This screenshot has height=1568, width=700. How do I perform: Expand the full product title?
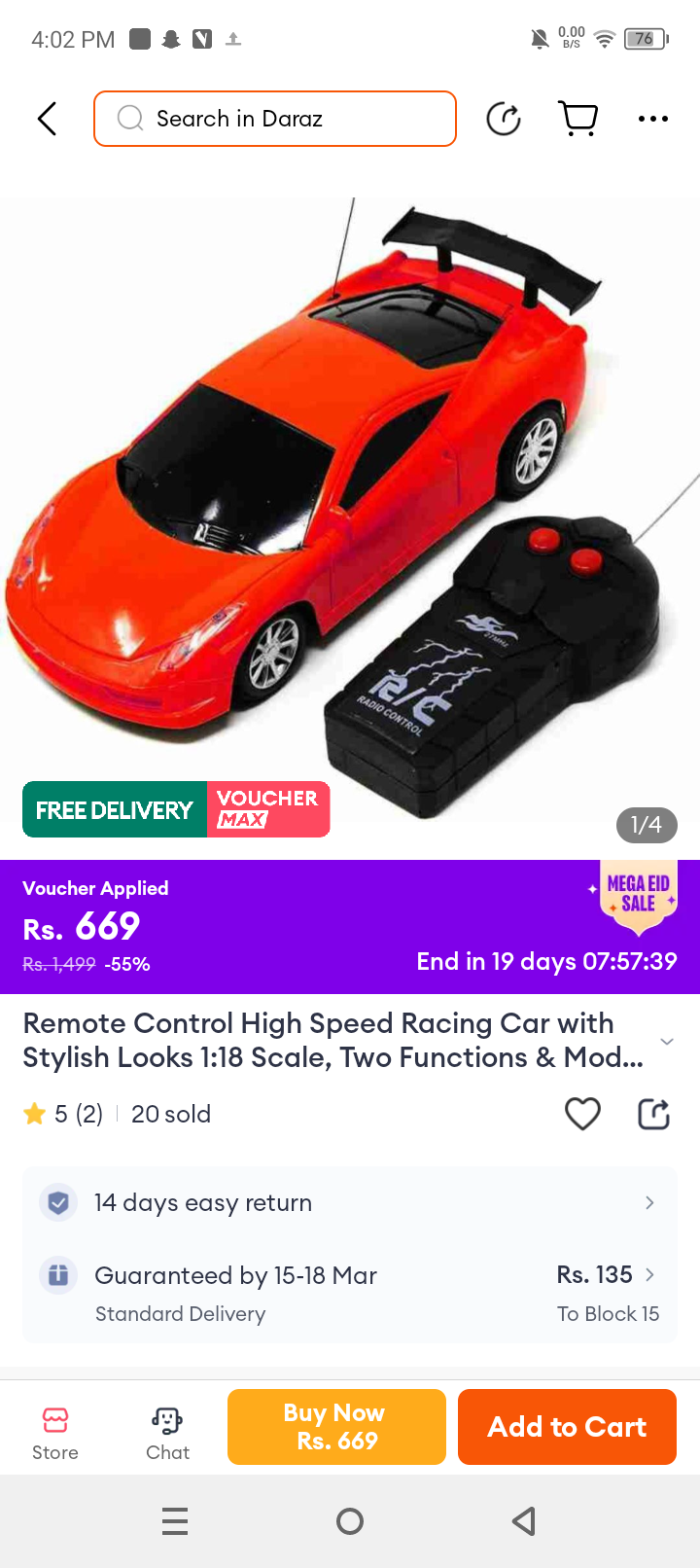point(666,1041)
